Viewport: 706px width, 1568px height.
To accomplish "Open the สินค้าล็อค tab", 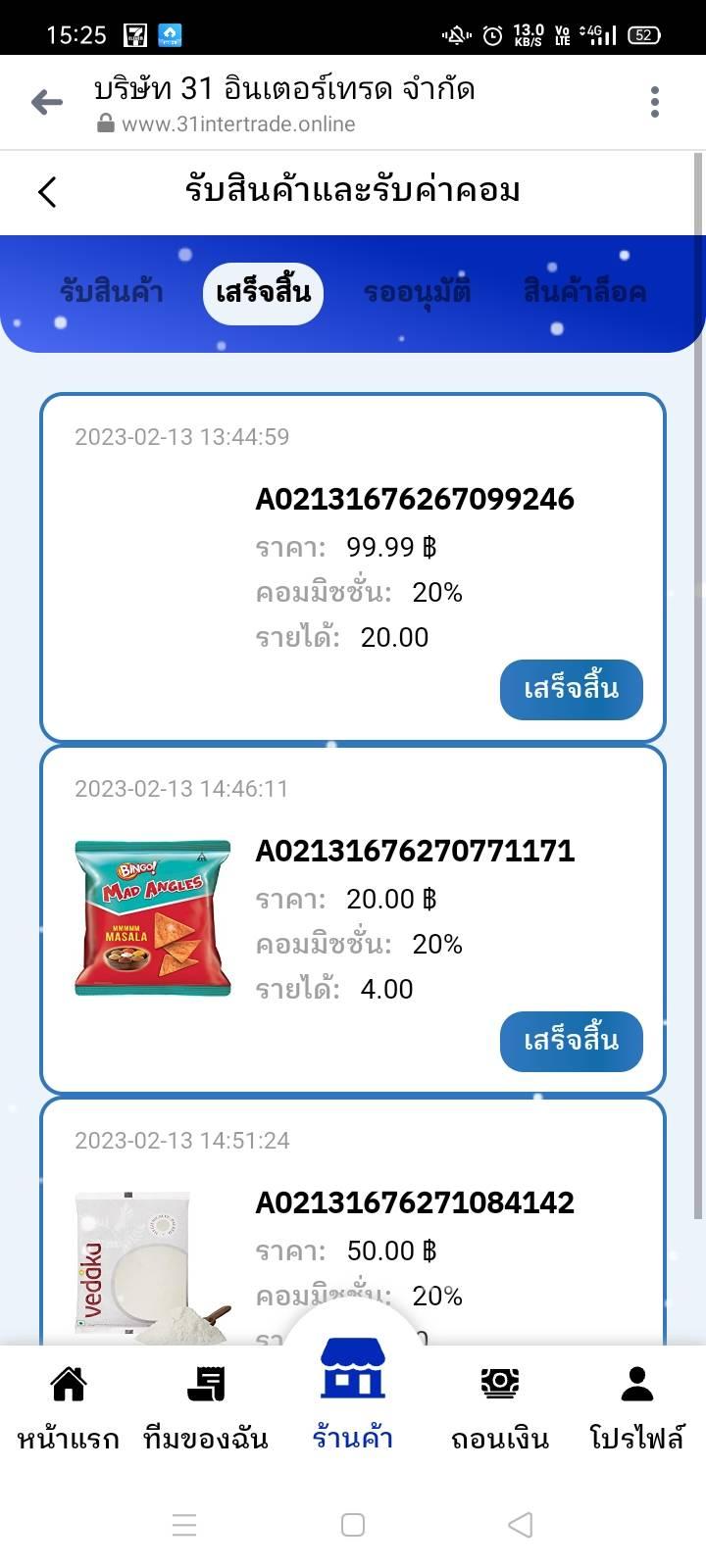I will [584, 292].
